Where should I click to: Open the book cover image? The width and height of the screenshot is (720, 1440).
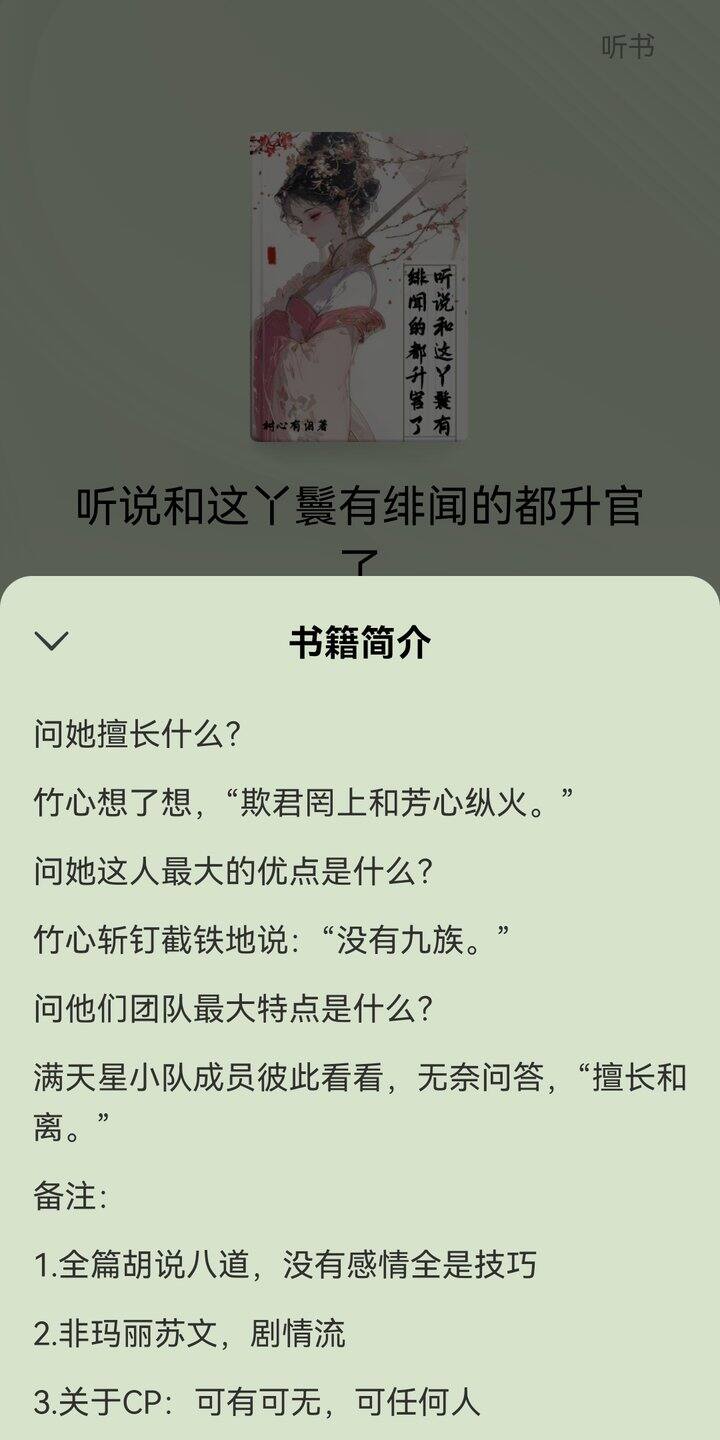[x=359, y=288]
